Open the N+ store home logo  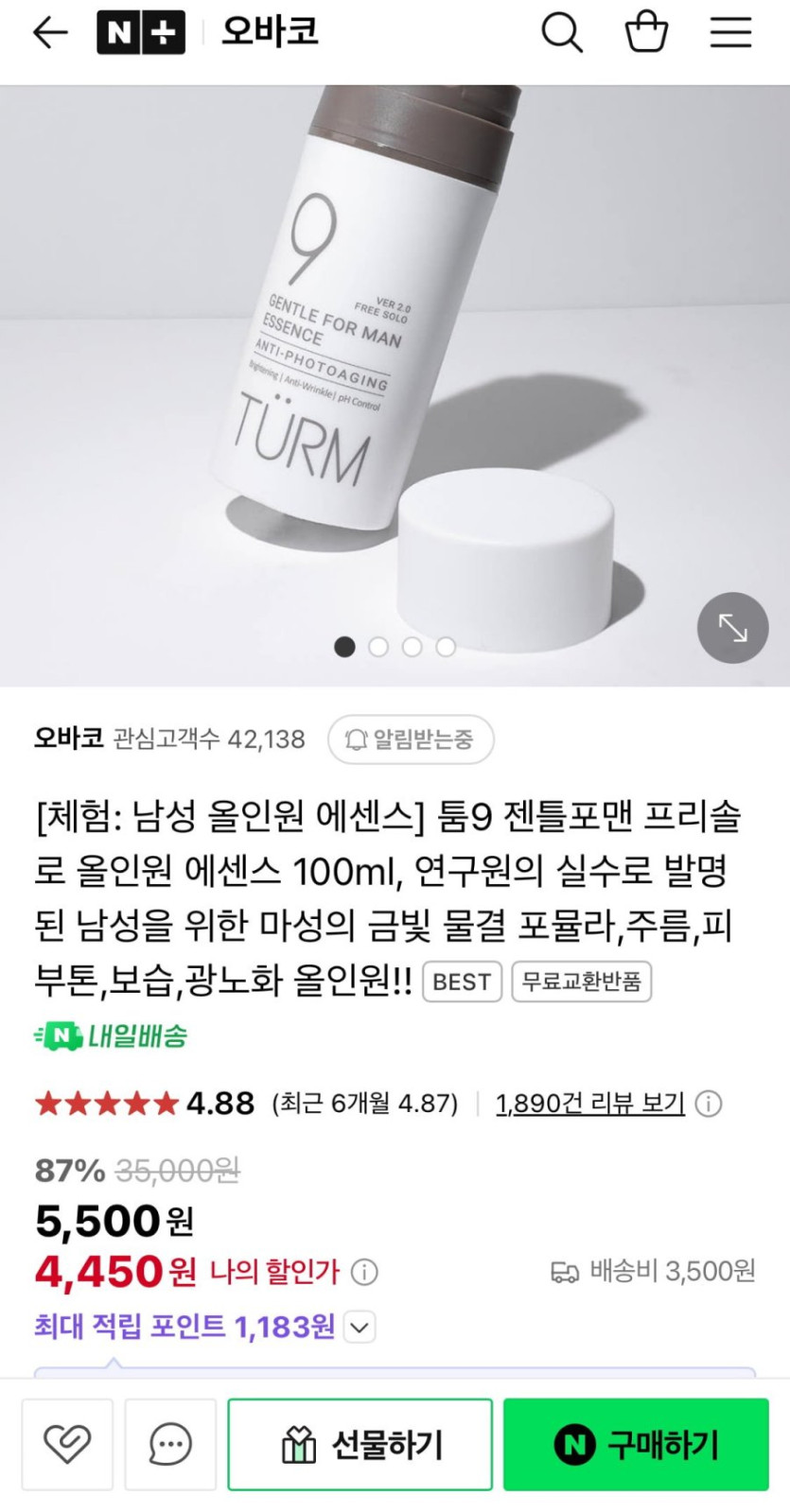point(140,33)
